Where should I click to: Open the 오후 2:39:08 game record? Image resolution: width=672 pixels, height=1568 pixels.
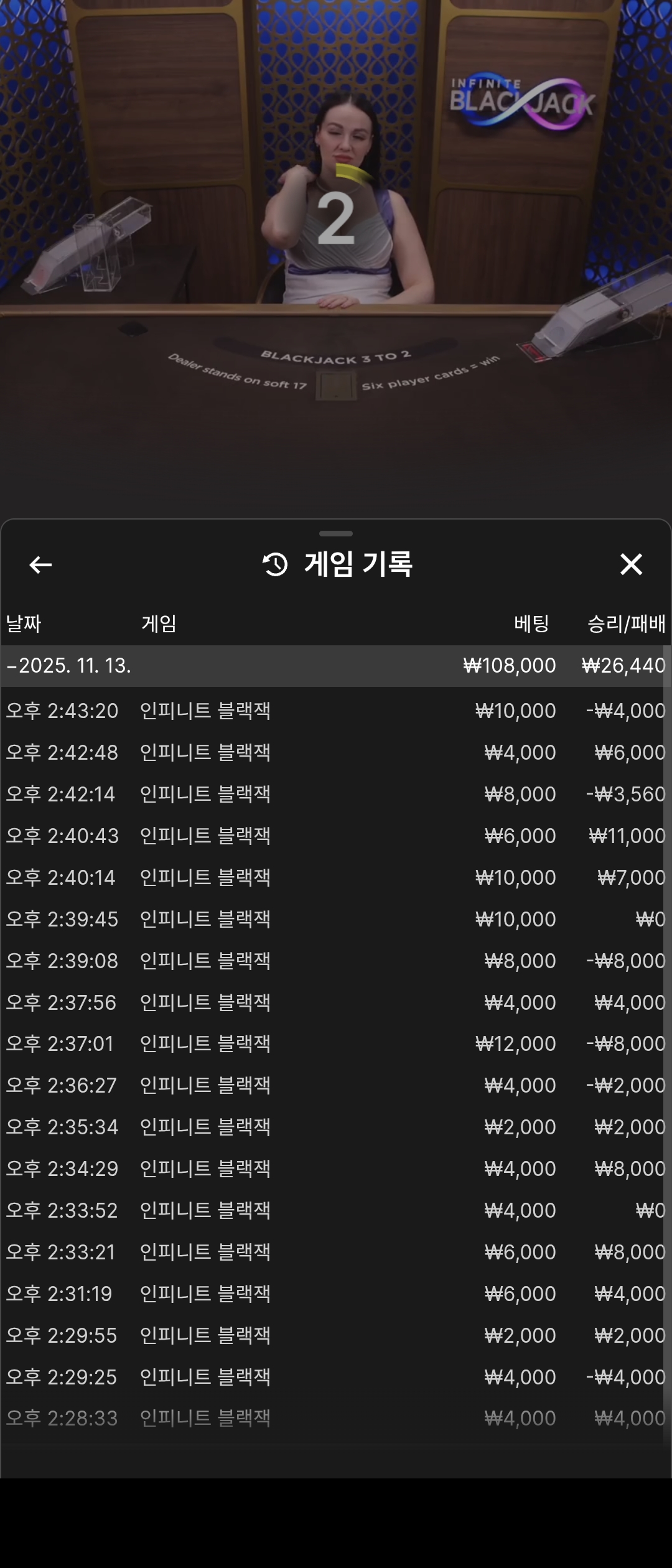(335, 961)
